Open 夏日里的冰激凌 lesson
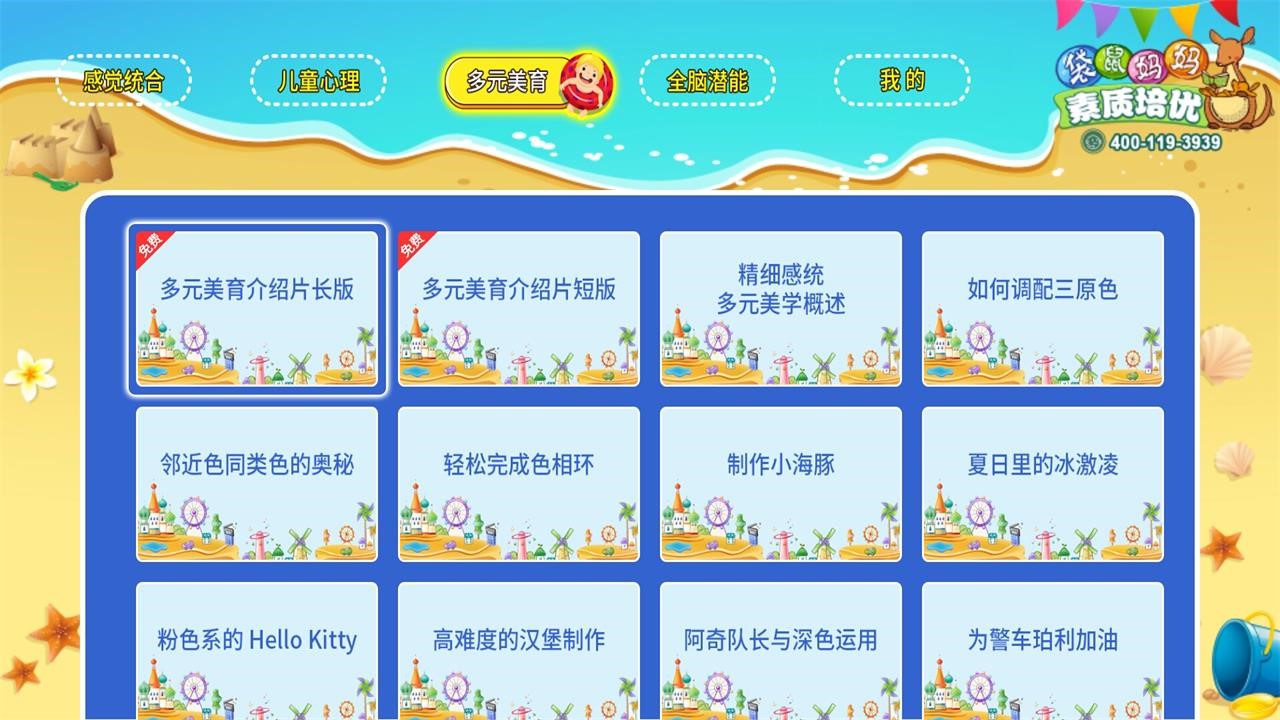Viewport: 1280px width, 720px height. coord(1043,483)
